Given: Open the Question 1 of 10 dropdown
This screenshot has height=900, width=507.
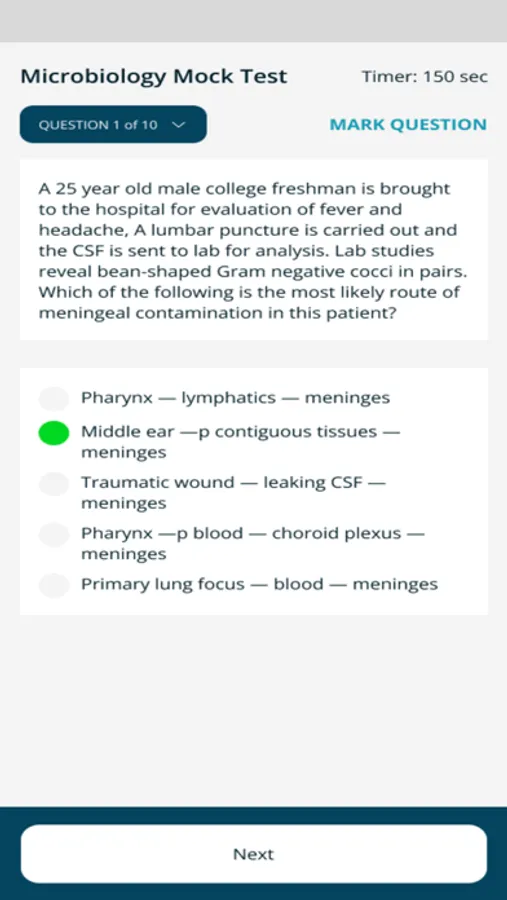Looking at the screenshot, I should coord(113,125).
